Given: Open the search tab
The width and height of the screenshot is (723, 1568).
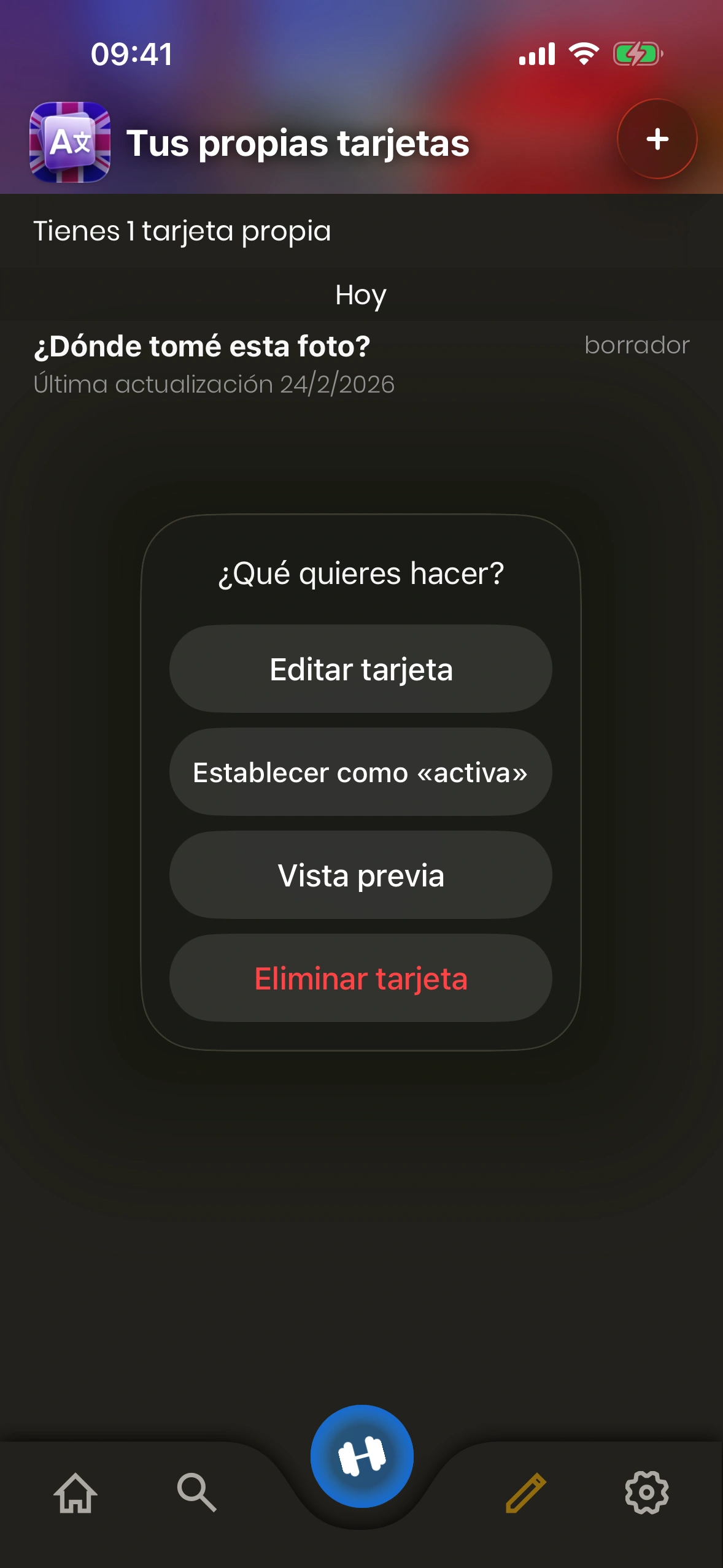Looking at the screenshot, I should pos(196,1492).
